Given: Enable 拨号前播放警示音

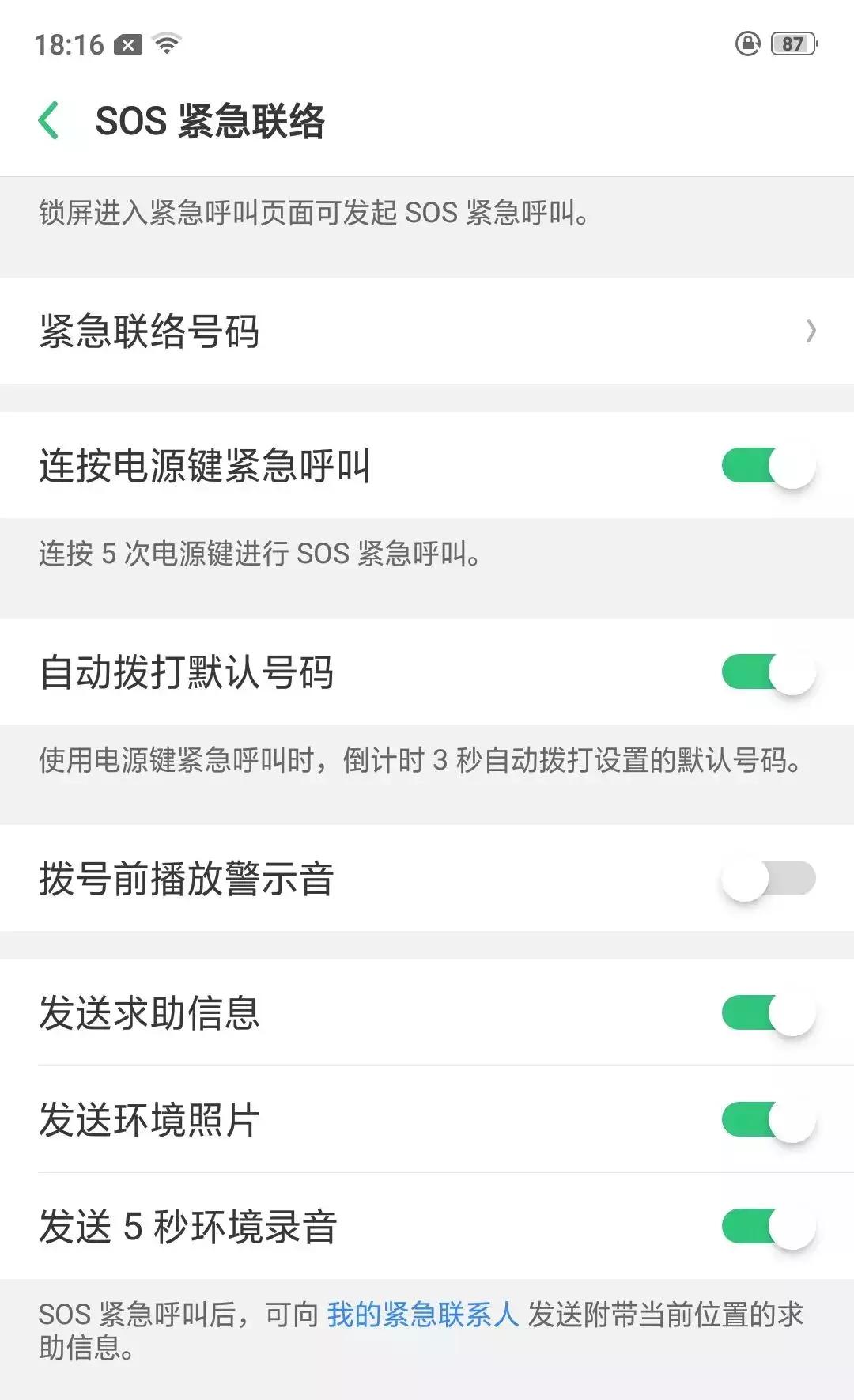Looking at the screenshot, I should tap(767, 878).
